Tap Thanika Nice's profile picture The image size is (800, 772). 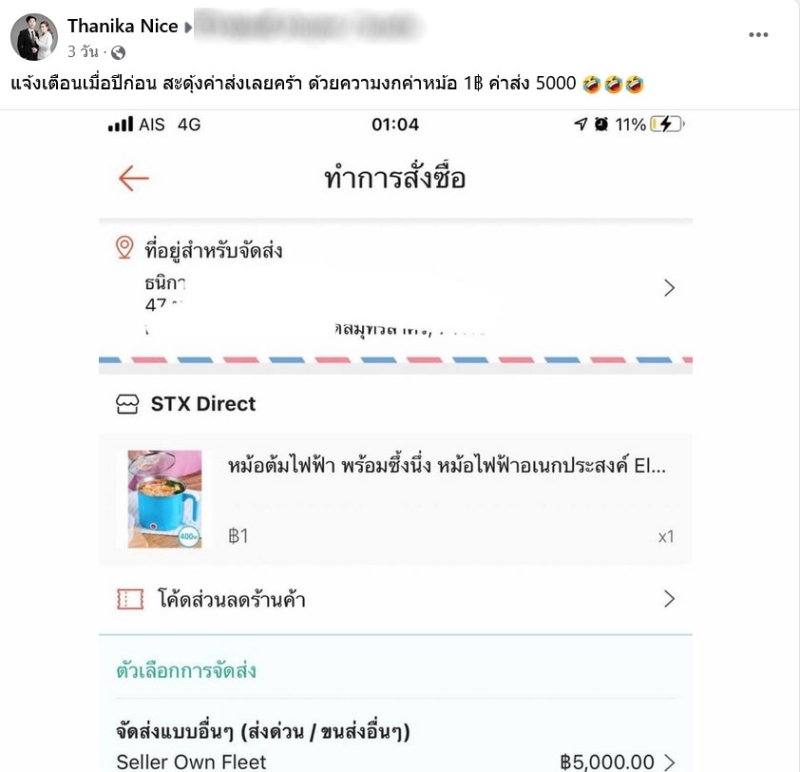pos(34,37)
